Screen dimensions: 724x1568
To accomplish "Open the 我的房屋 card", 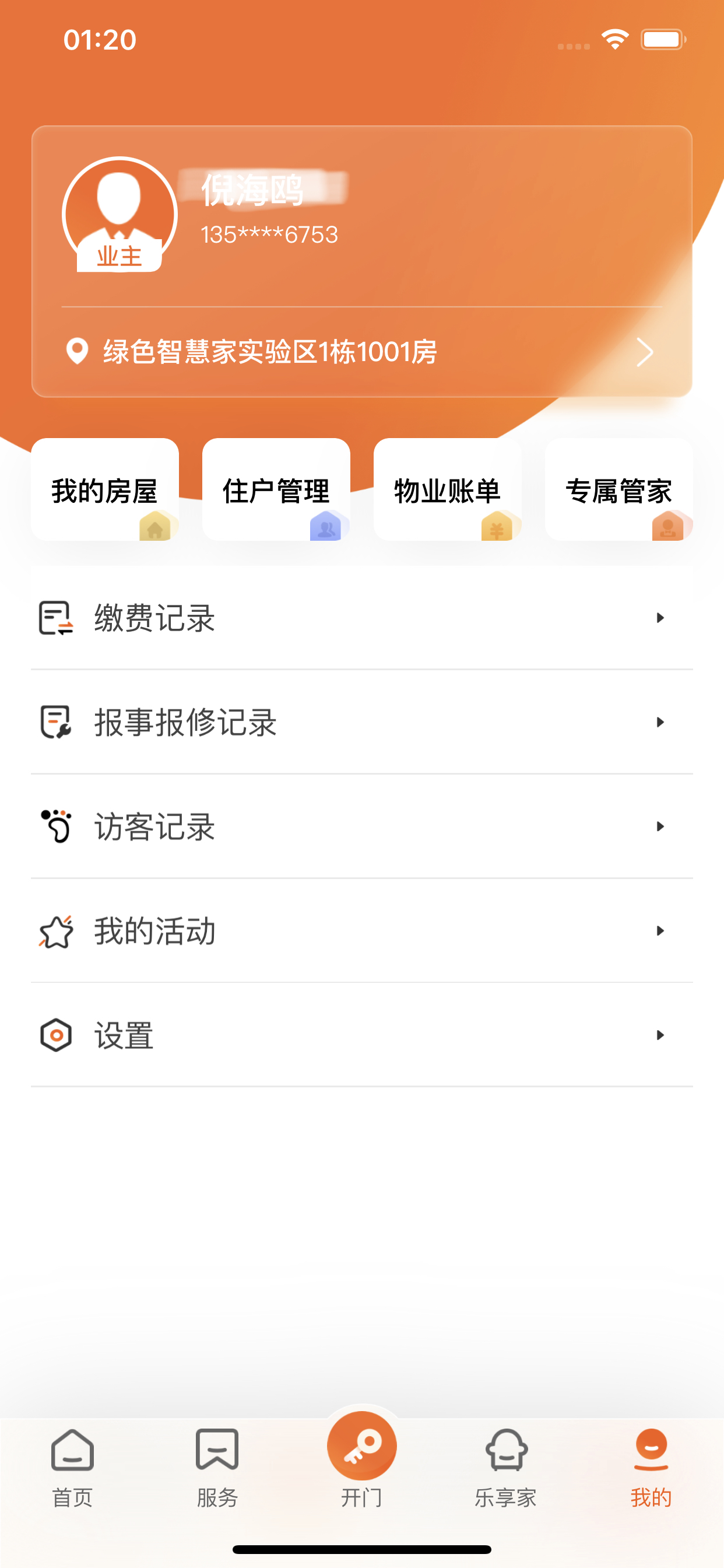I will tap(105, 489).
